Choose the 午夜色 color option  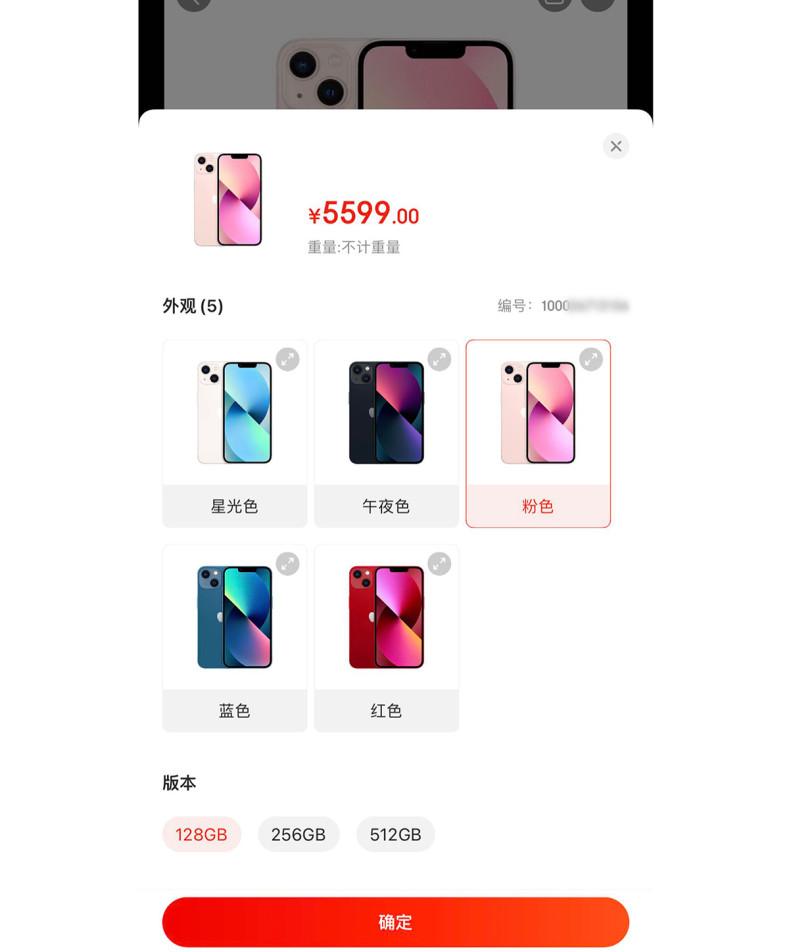[386, 434]
